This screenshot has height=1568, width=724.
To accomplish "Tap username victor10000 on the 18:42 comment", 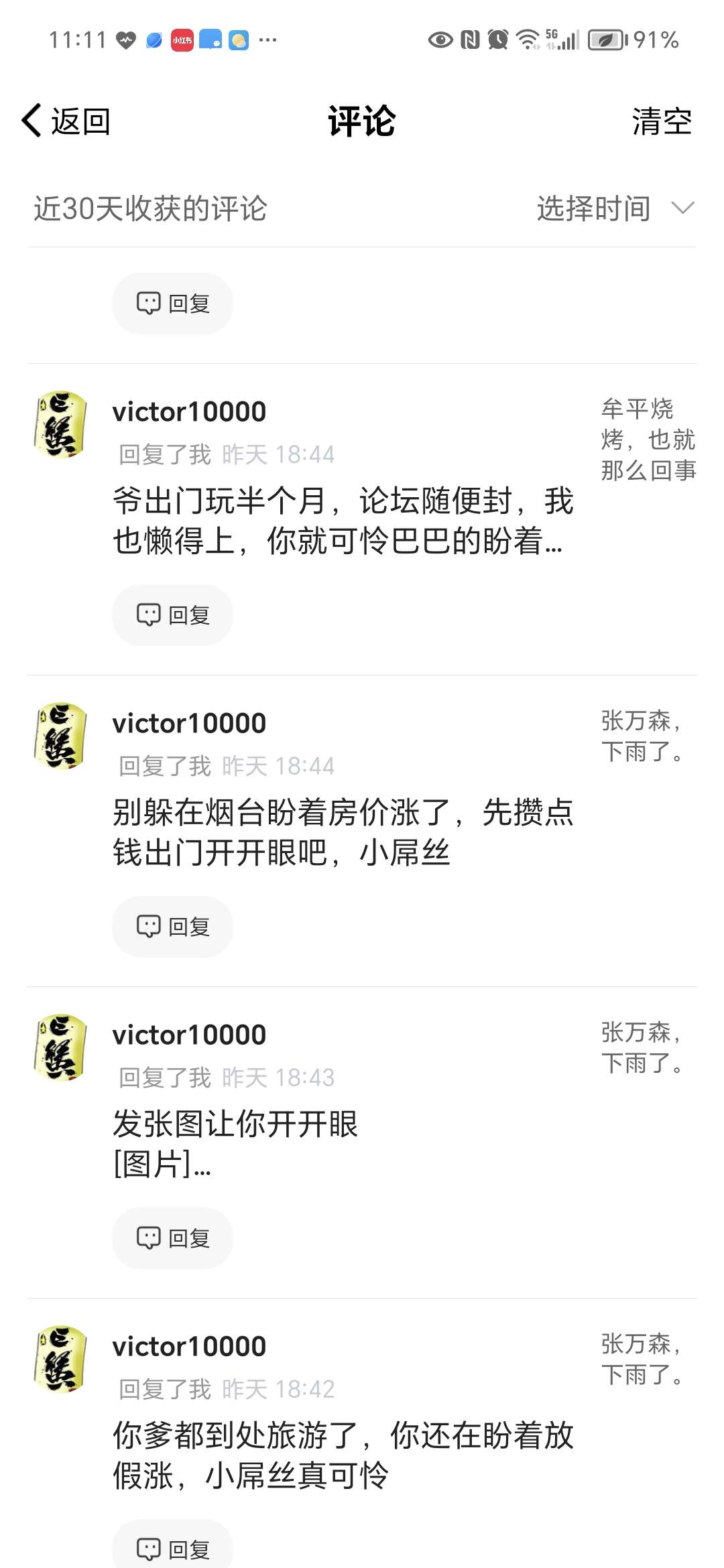I will [x=189, y=1347].
